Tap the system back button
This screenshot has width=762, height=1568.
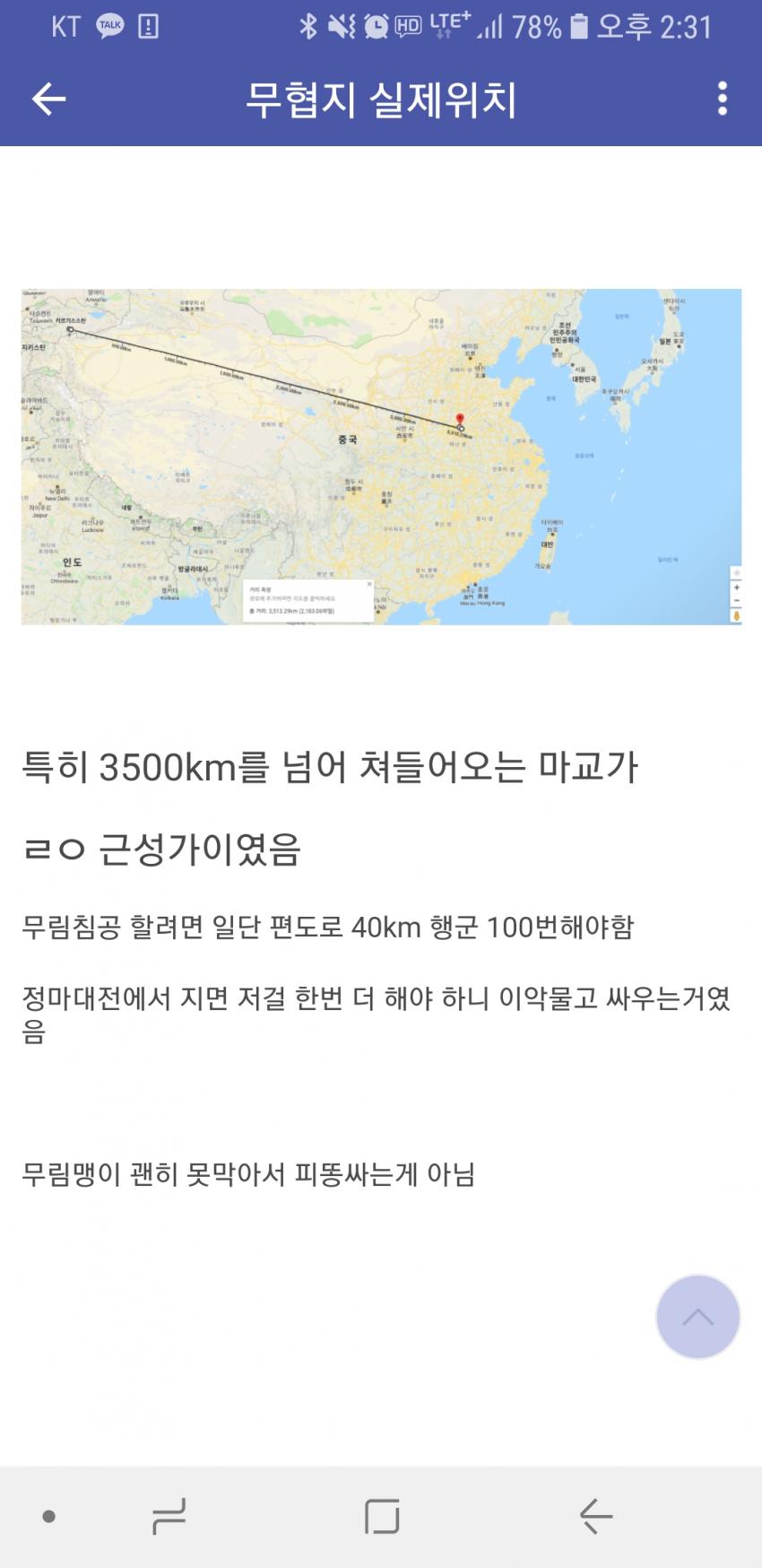point(595,1517)
